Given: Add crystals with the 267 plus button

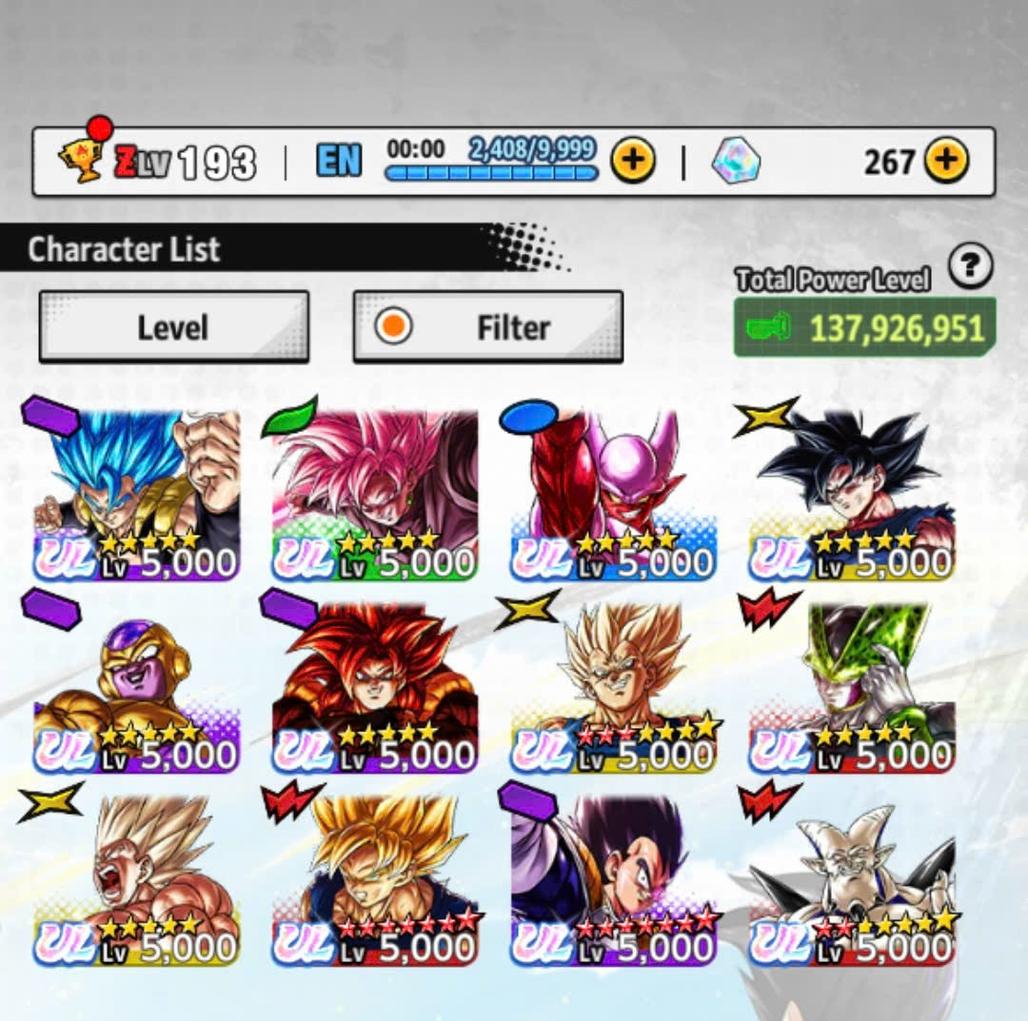Looking at the screenshot, I should click(945, 160).
